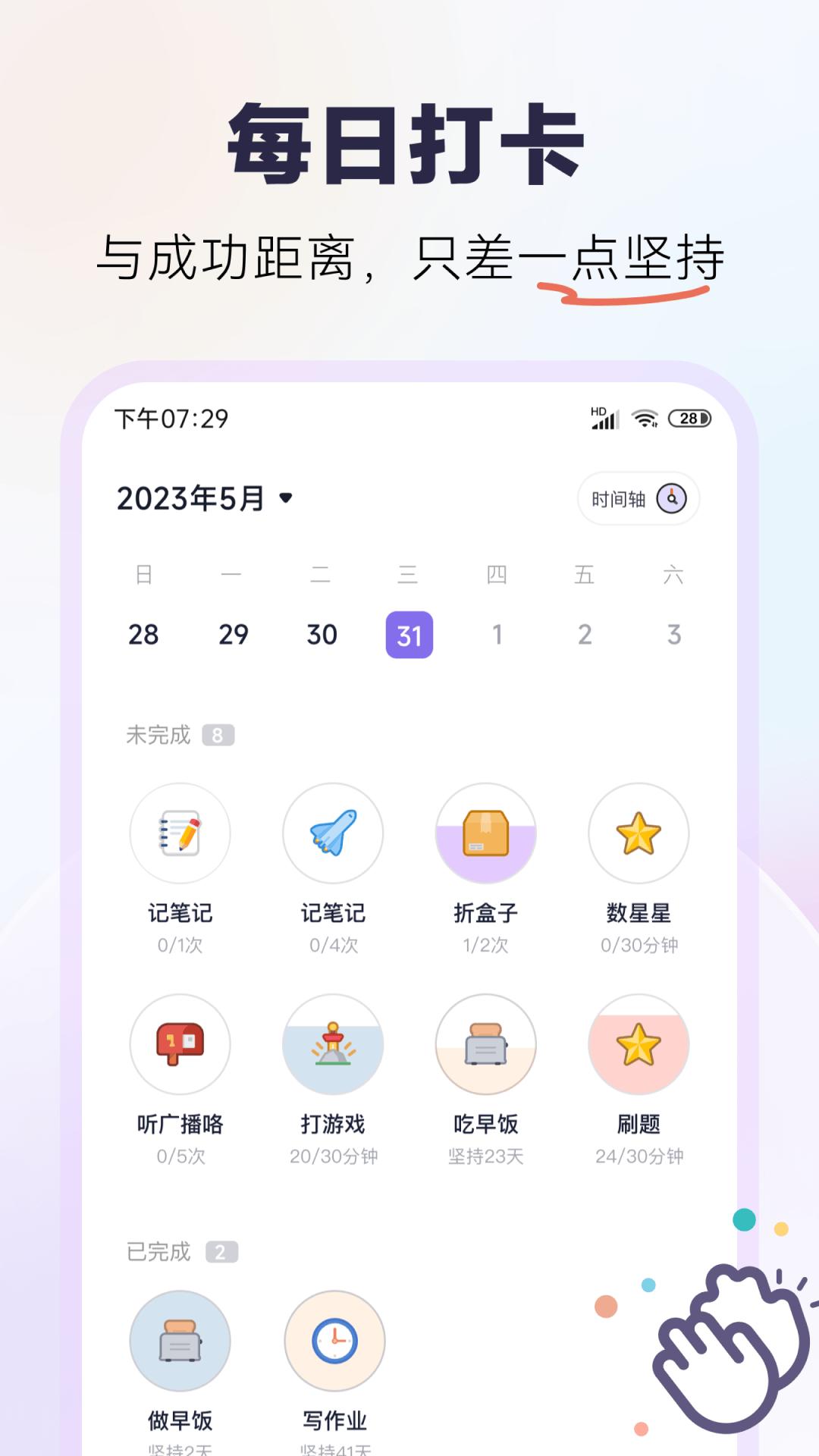
Task: Click the 听广播咯 mailbox icon
Action: (180, 1044)
